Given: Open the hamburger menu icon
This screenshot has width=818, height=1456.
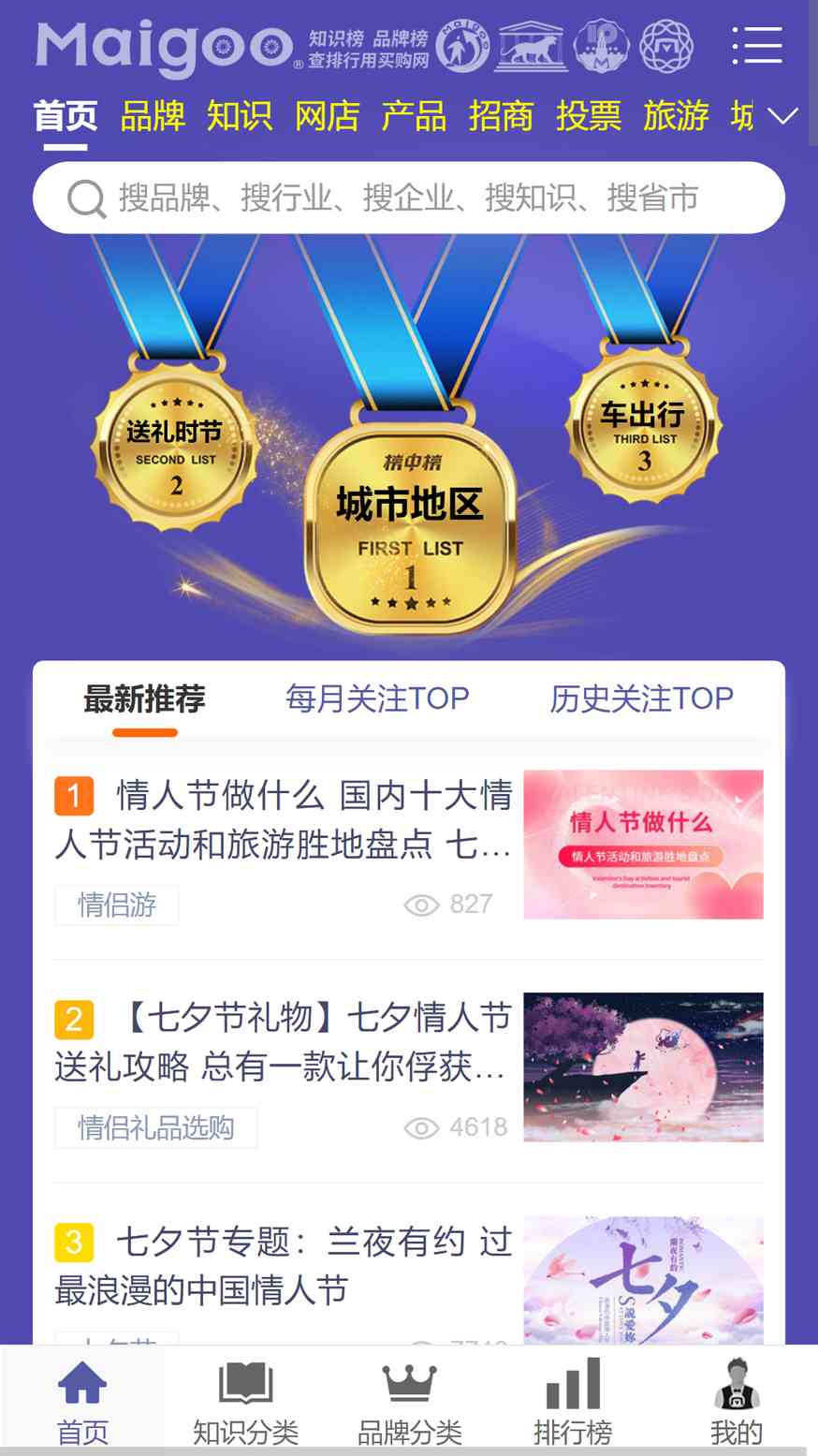Looking at the screenshot, I should click(x=756, y=45).
